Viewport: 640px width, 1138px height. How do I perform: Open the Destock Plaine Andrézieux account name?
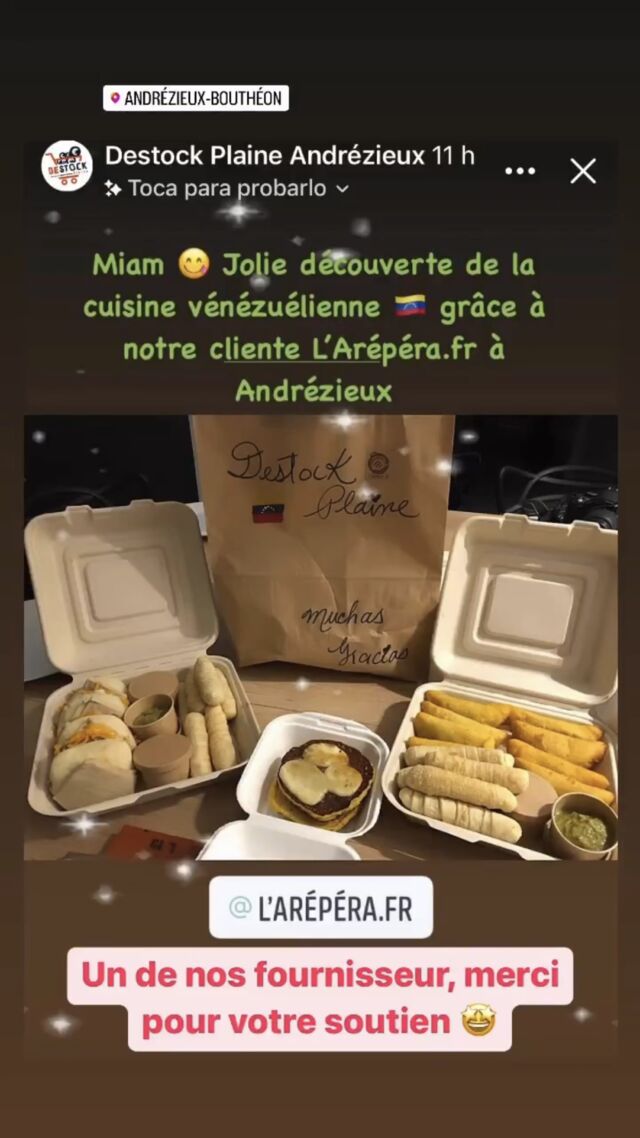265,156
